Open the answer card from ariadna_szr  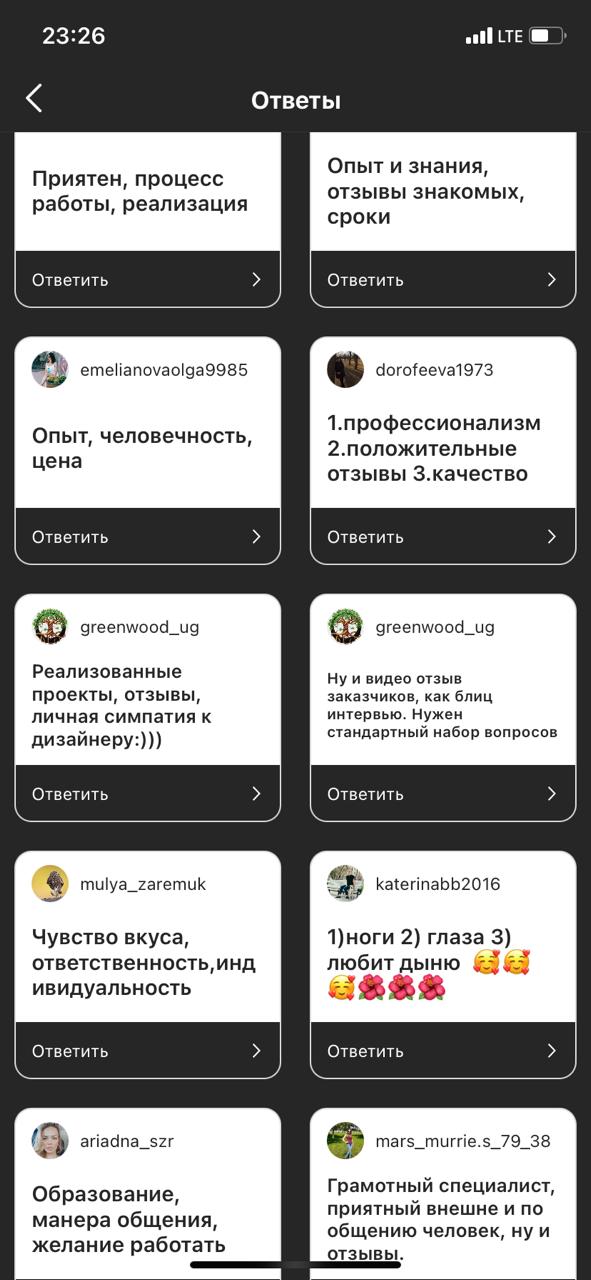click(148, 1193)
